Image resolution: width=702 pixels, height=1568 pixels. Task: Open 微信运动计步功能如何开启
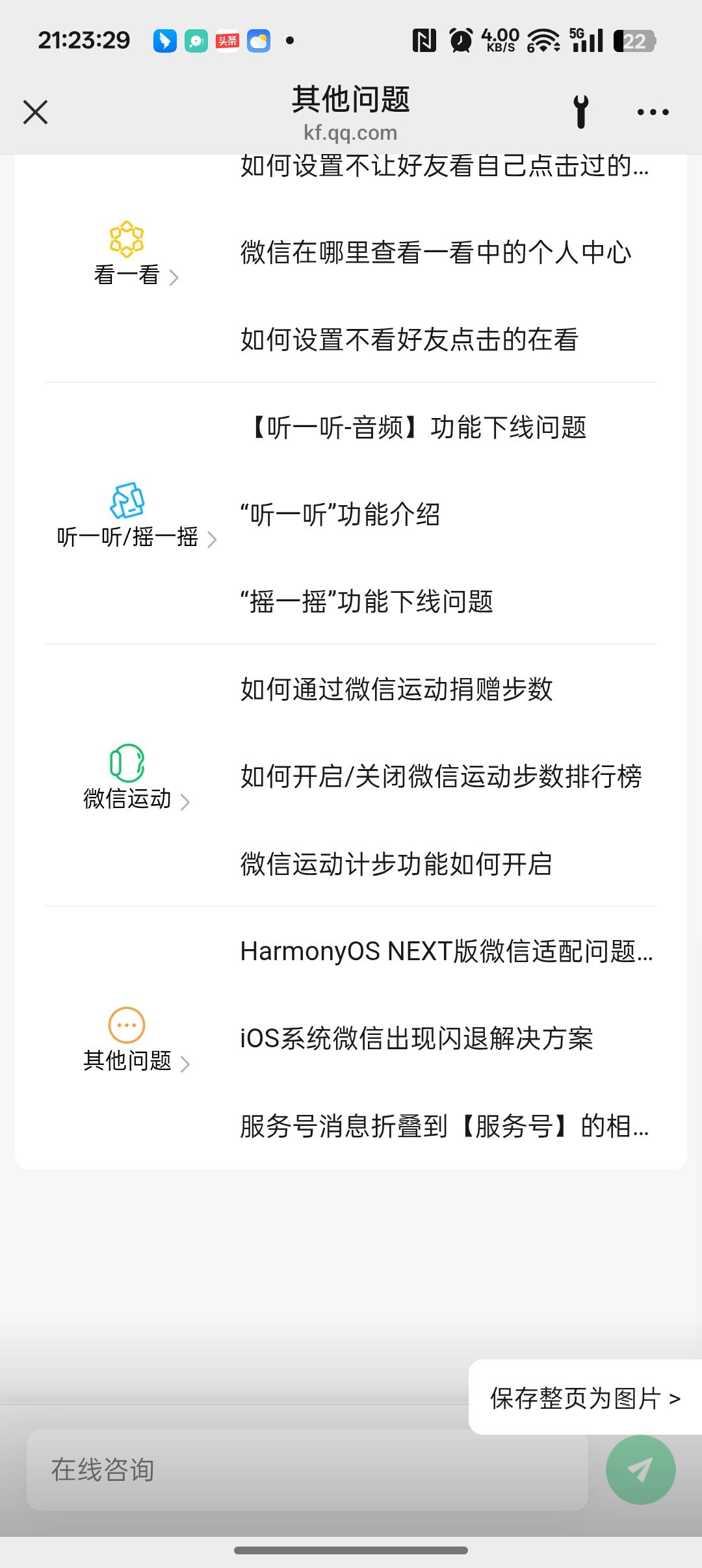pos(396,864)
